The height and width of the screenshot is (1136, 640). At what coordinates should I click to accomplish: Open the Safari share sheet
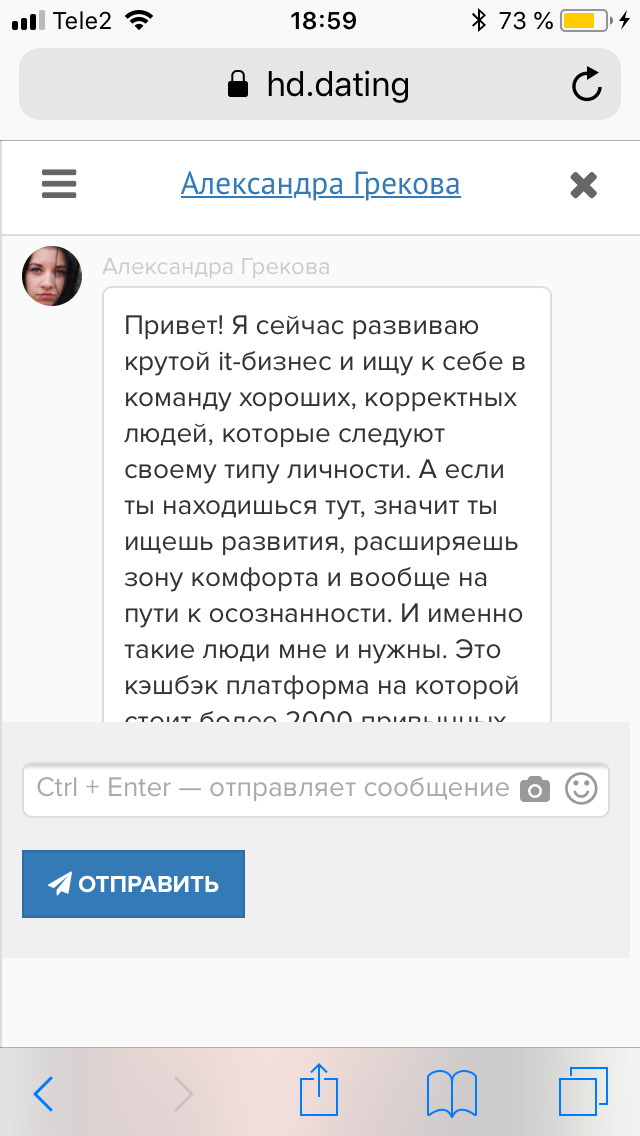318,1090
